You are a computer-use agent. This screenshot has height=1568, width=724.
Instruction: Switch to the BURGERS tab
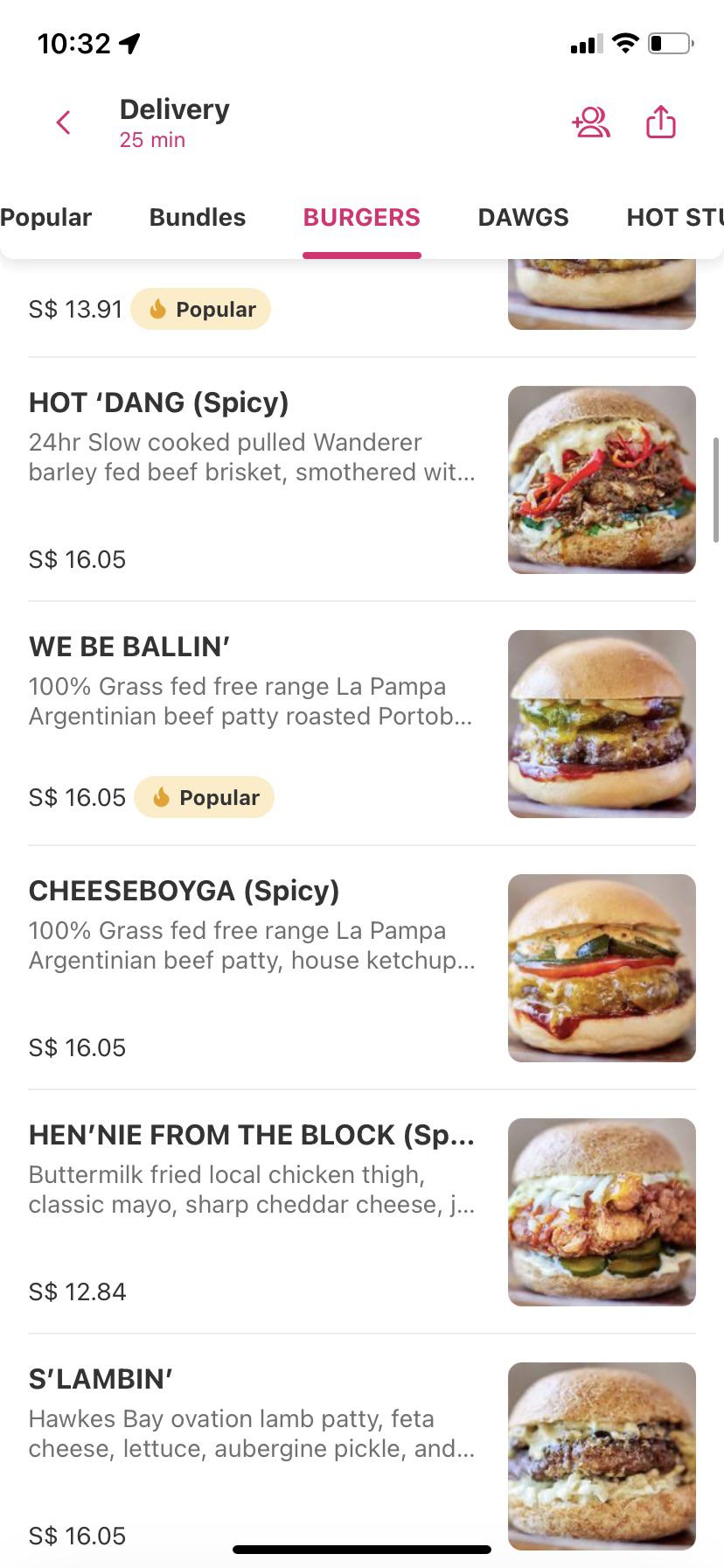[x=361, y=217]
